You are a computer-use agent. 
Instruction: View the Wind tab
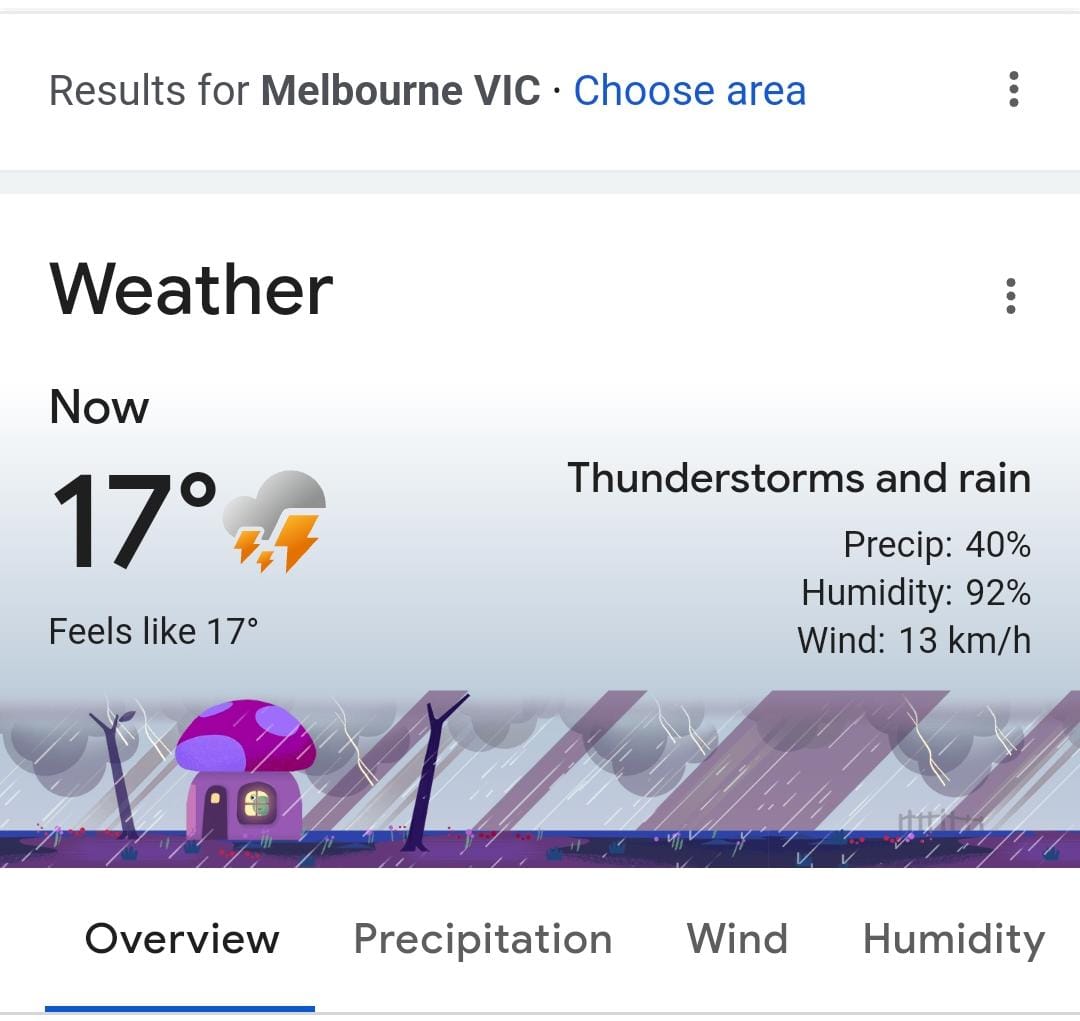(737, 939)
